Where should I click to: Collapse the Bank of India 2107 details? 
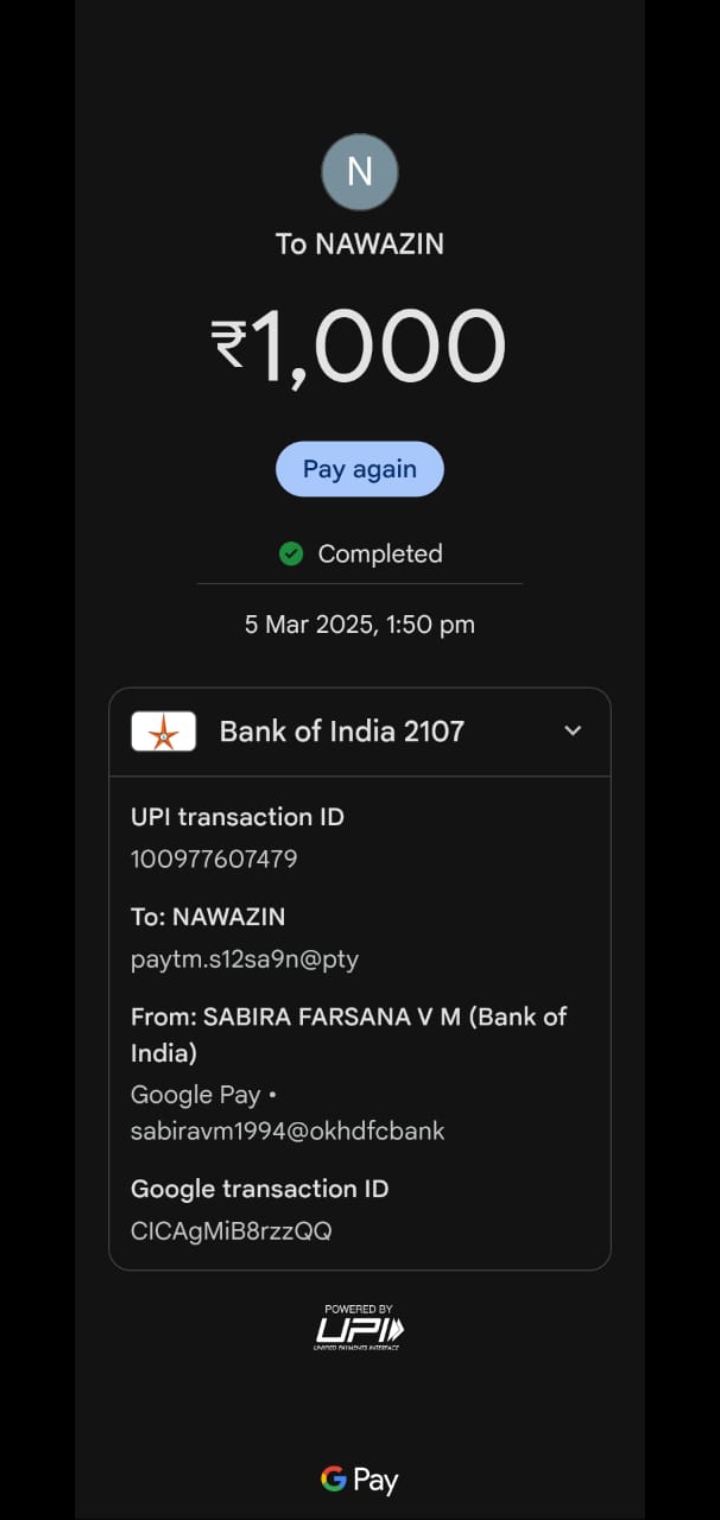(x=572, y=731)
